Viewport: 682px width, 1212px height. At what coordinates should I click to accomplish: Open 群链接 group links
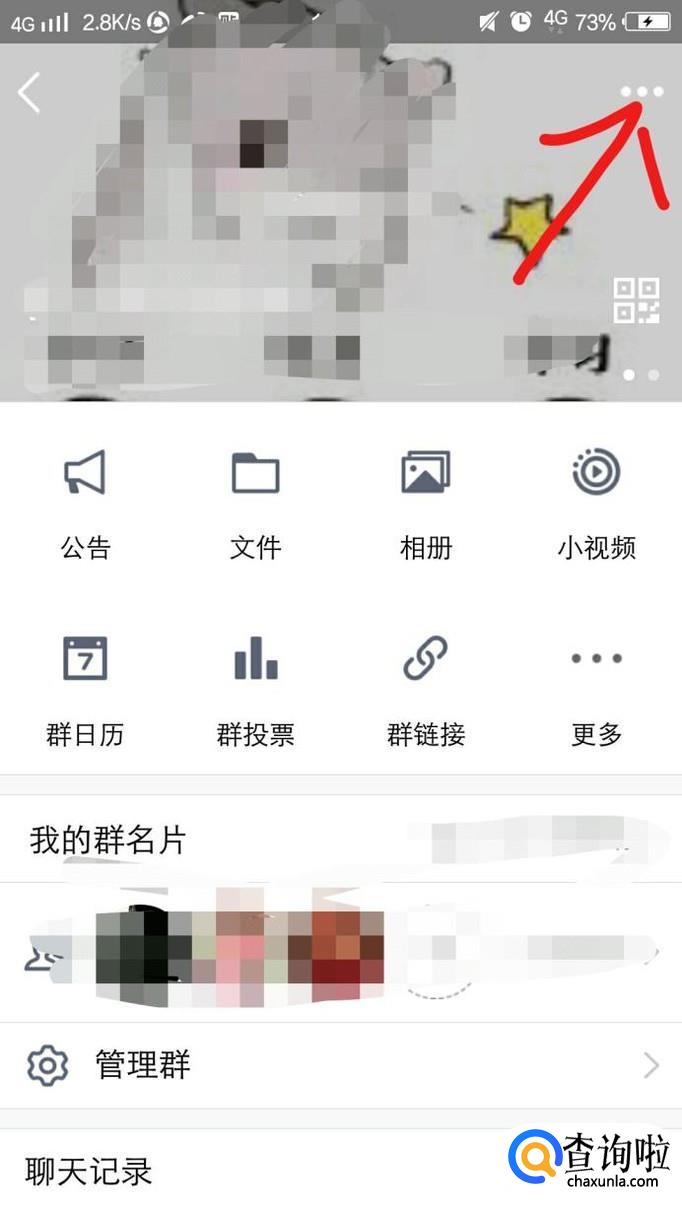click(426, 689)
